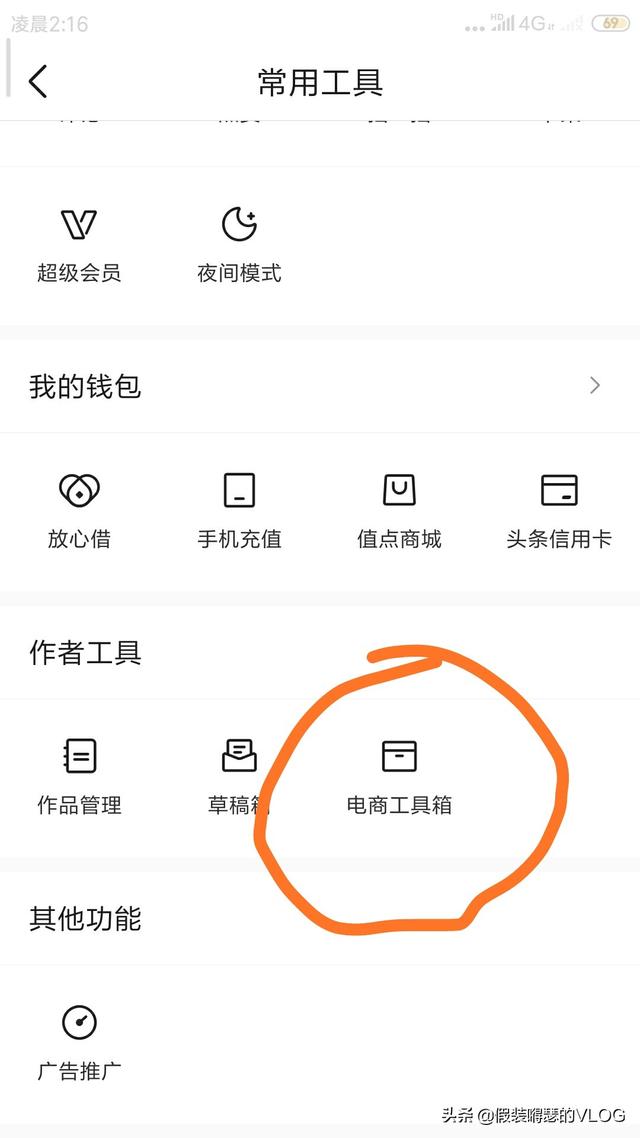This screenshot has width=640, height=1138.
Task: Expand 我的钱包 with the chevron
Action: [595, 385]
